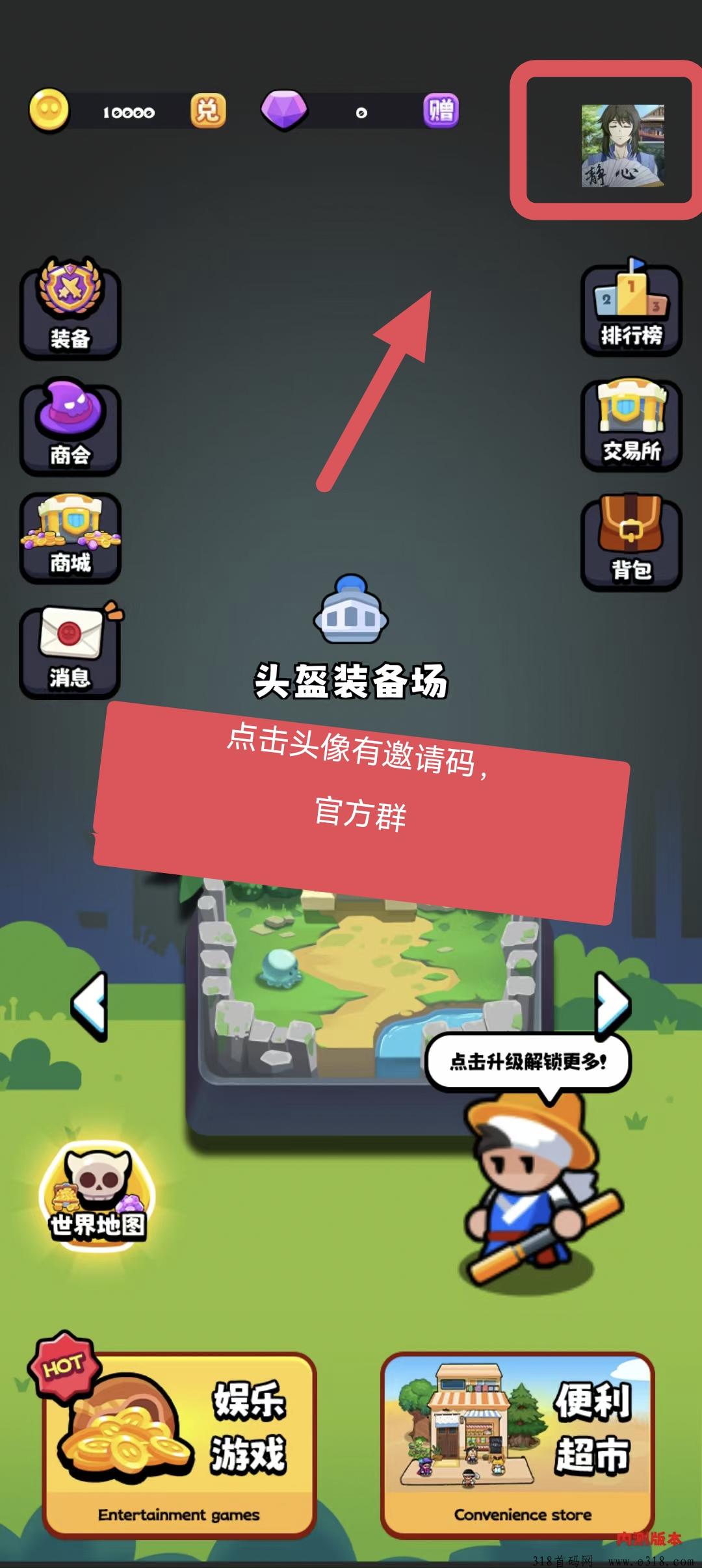The height and width of the screenshot is (1568, 702).
Task: Tap the gold coin 兑 exchange button
Action: point(207,111)
